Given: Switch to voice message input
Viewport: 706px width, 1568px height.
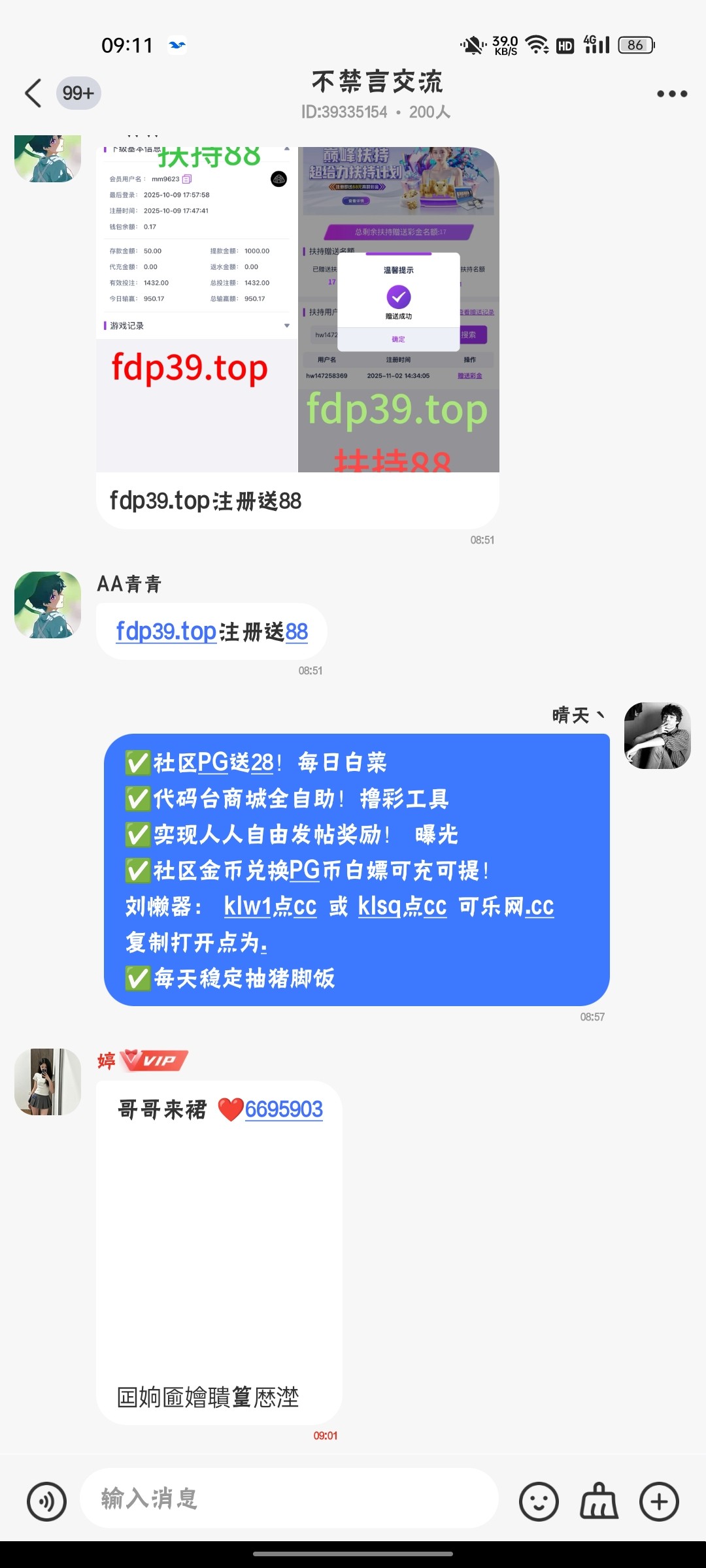Looking at the screenshot, I should 46,1501.
